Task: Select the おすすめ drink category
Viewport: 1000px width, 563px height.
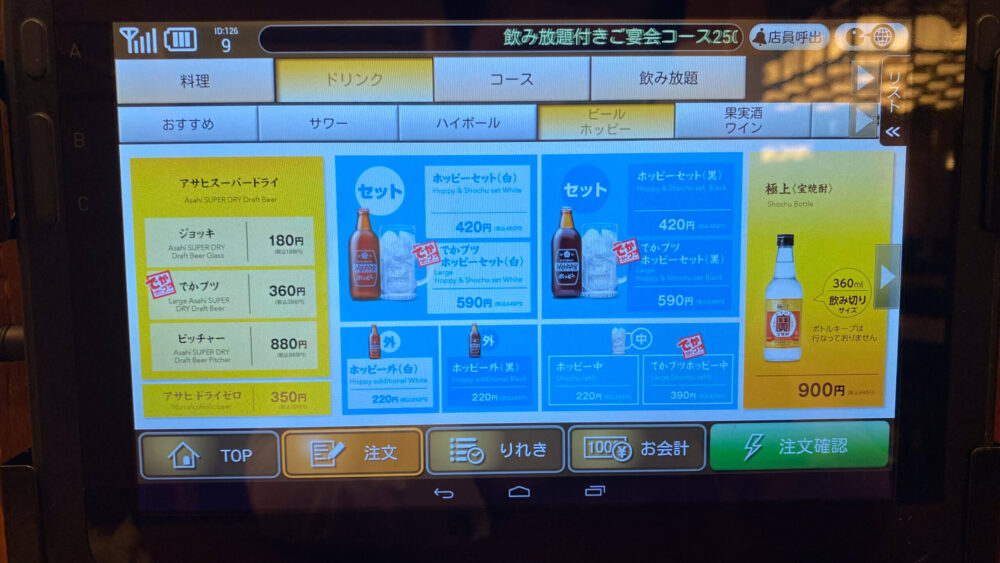Action: (x=188, y=123)
